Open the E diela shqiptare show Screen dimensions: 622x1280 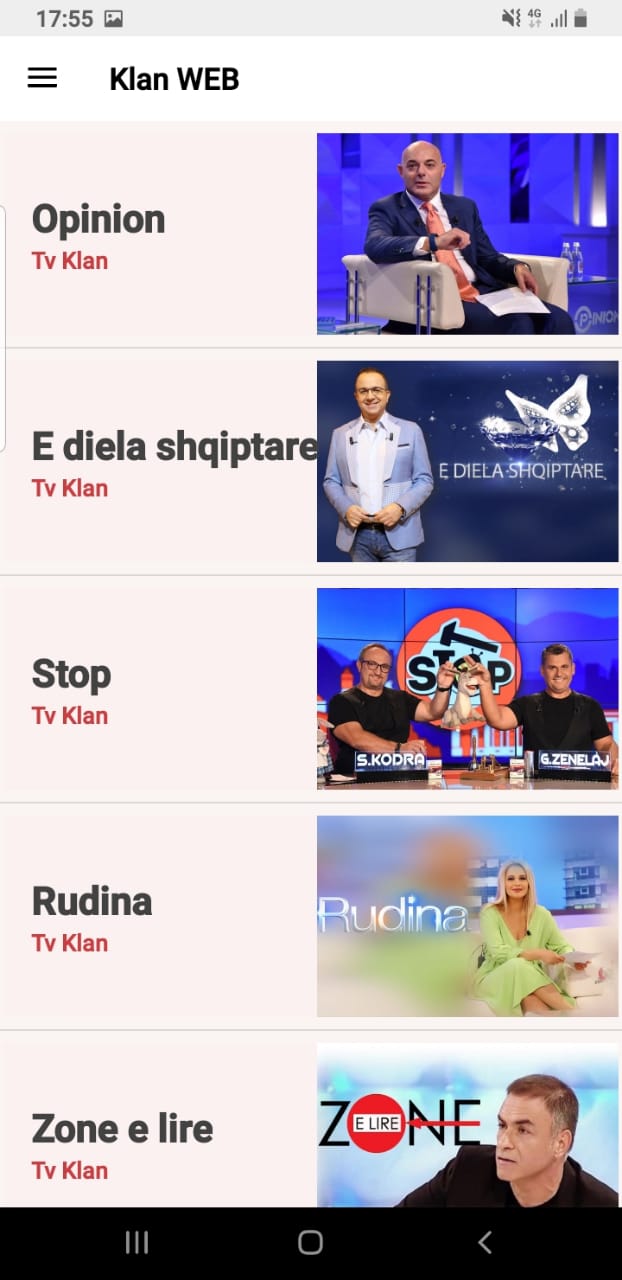tap(311, 461)
